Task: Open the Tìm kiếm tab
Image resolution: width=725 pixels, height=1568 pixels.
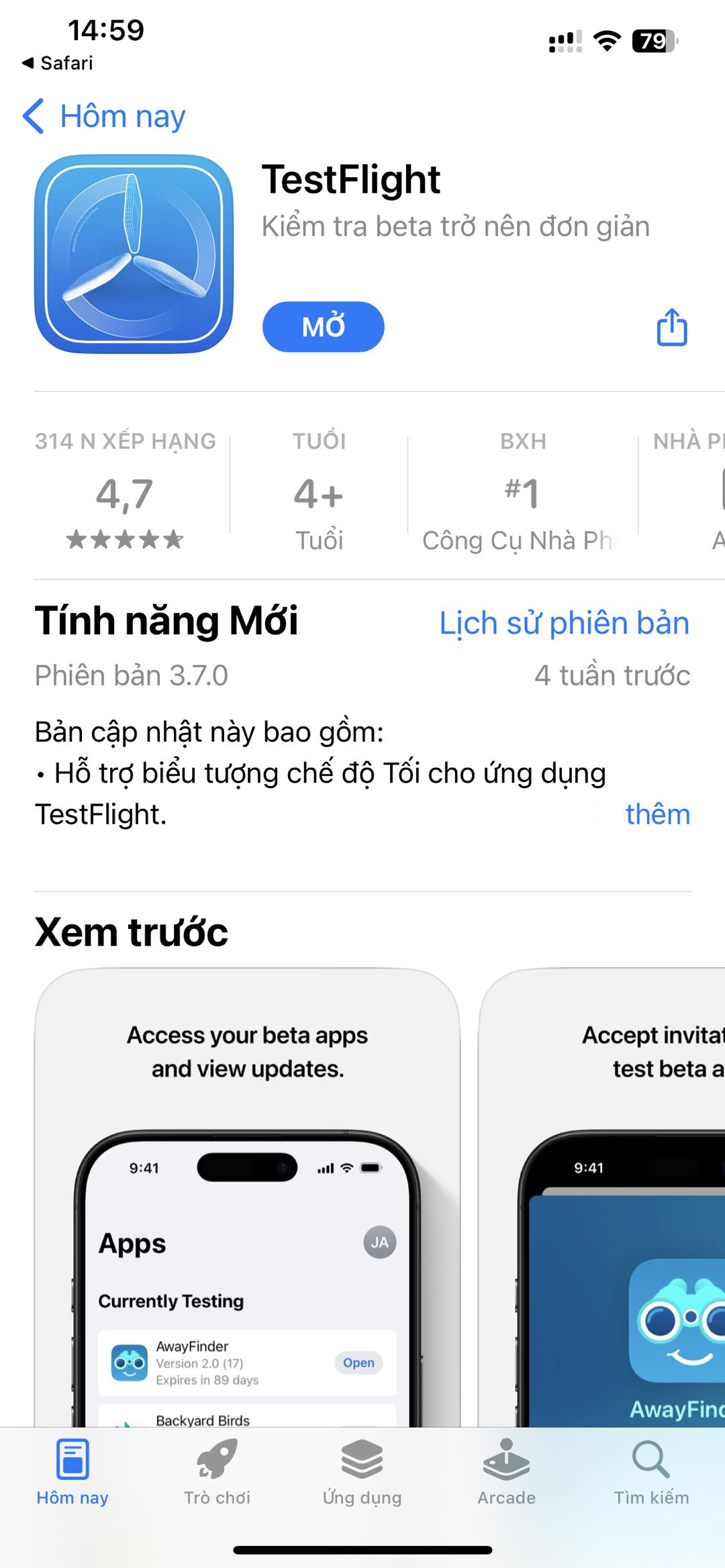Action: (651, 1470)
